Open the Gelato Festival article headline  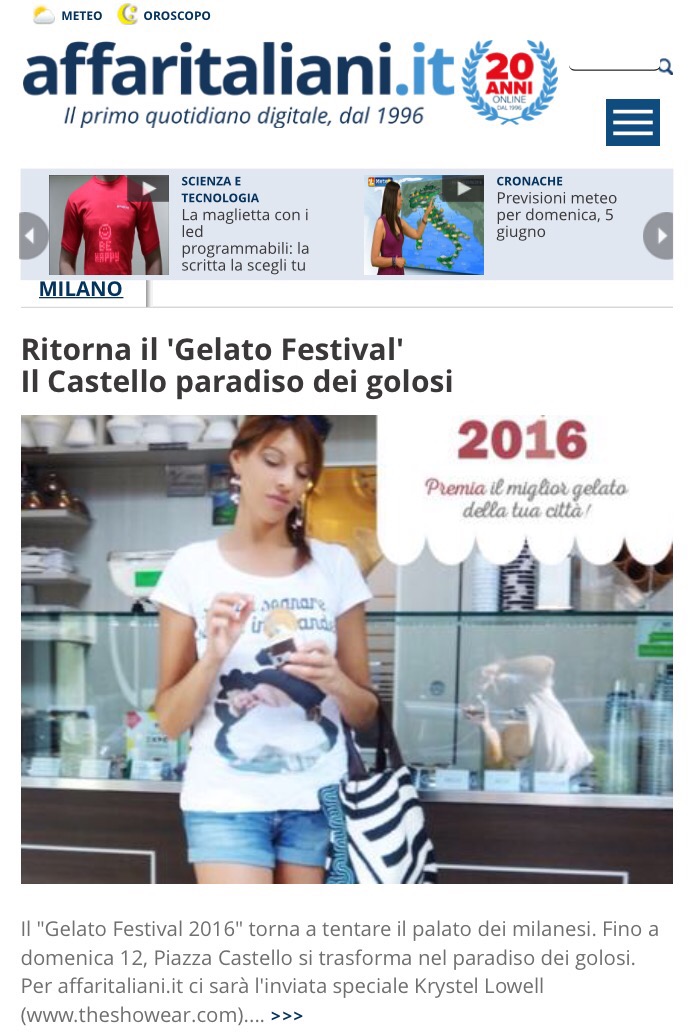pos(237,366)
